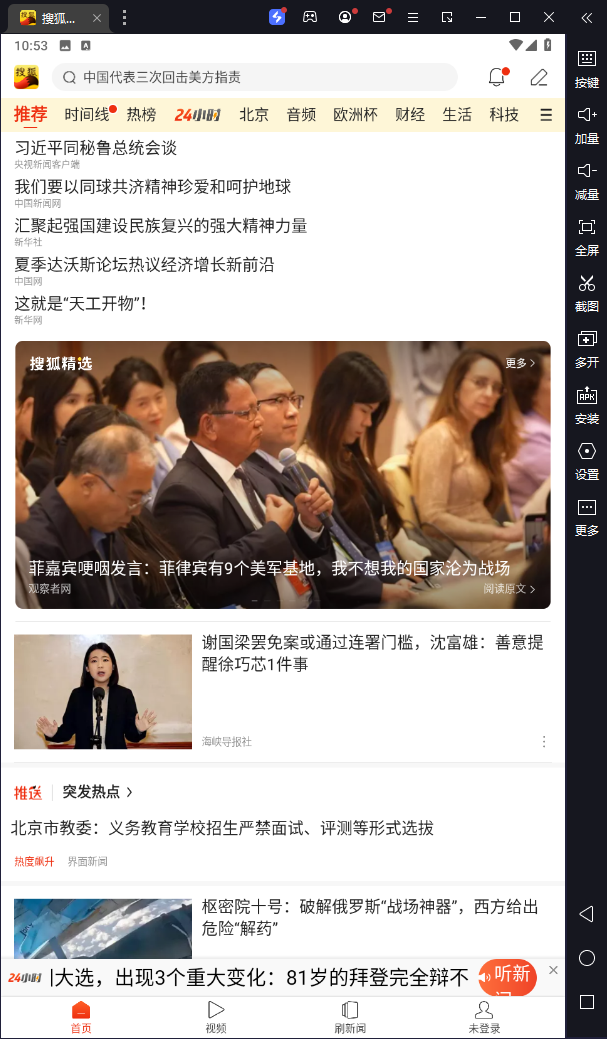The height and width of the screenshot is (1039, 607).
Task: Switch to the 视频 bottom tab
Action: (x=215, y=1015)
